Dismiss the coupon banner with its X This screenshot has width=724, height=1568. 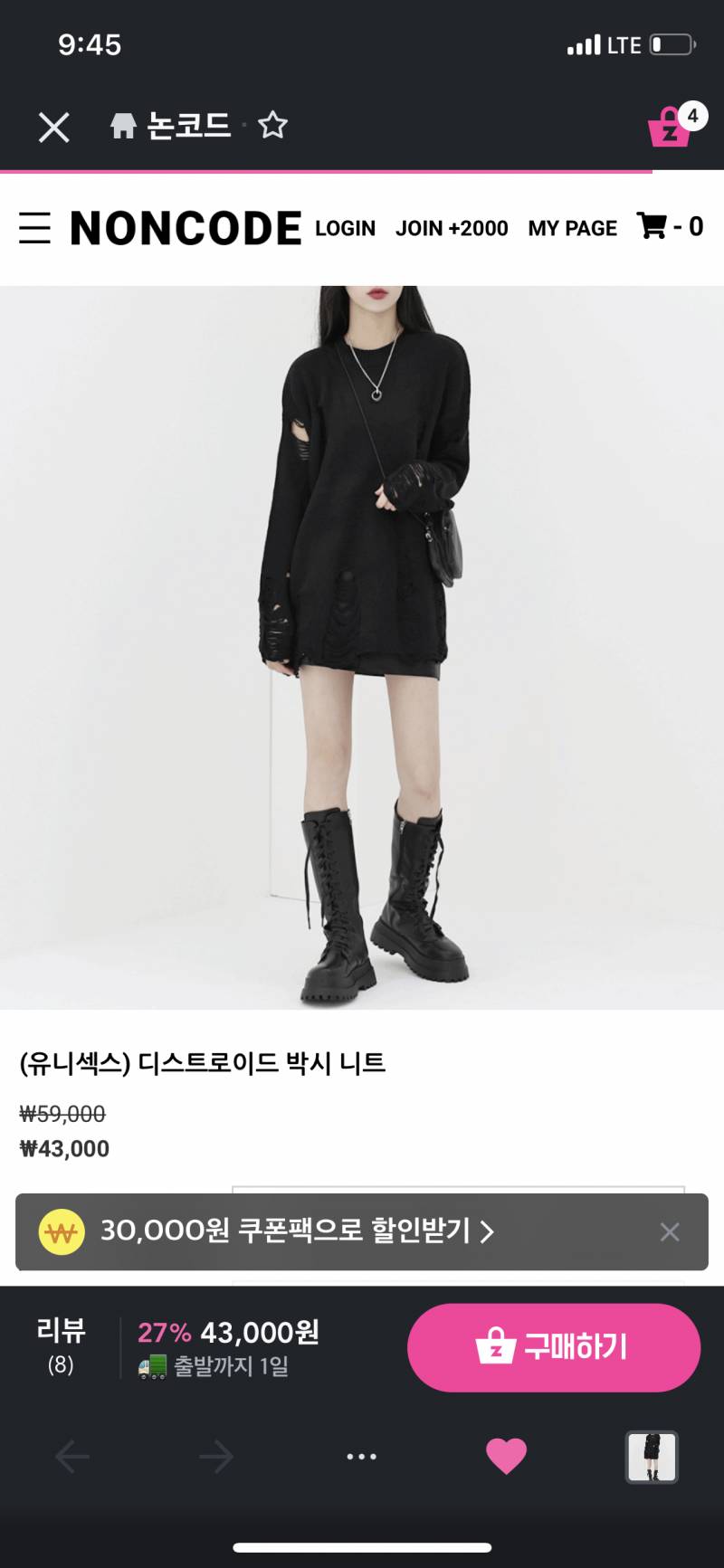(x=670, y=1232)
